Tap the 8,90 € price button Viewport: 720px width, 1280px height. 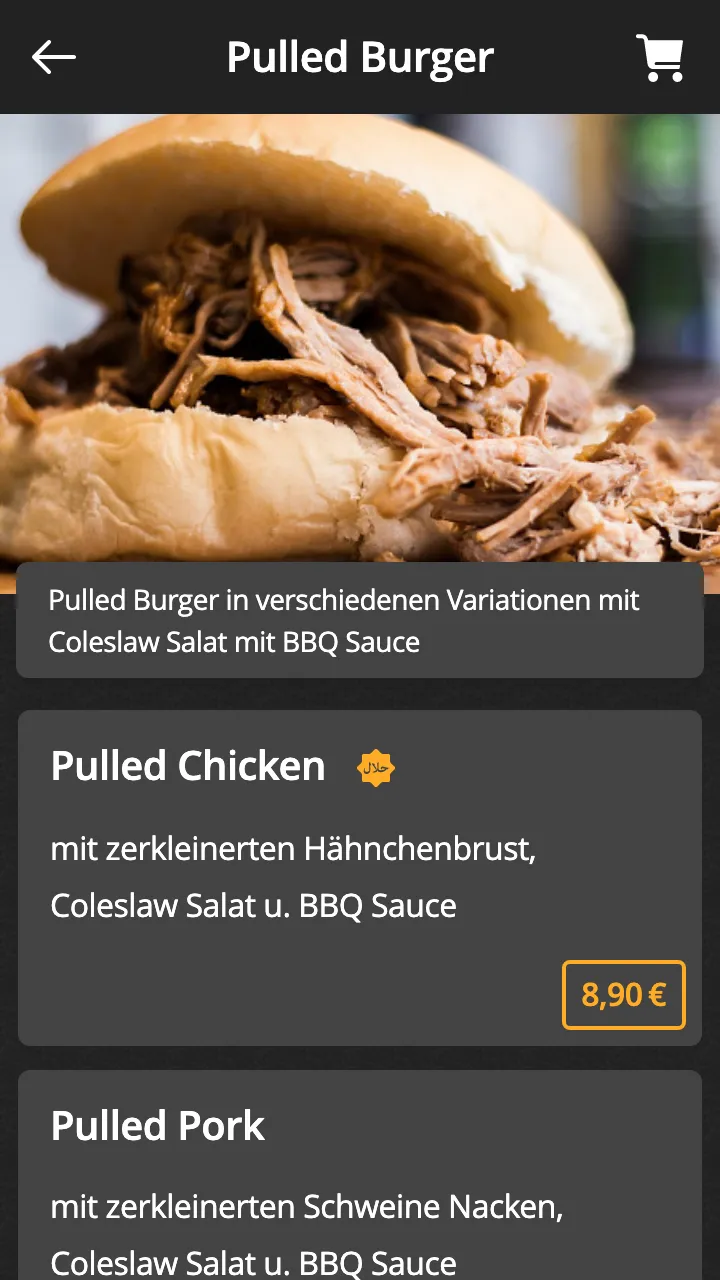pos(624,995)
